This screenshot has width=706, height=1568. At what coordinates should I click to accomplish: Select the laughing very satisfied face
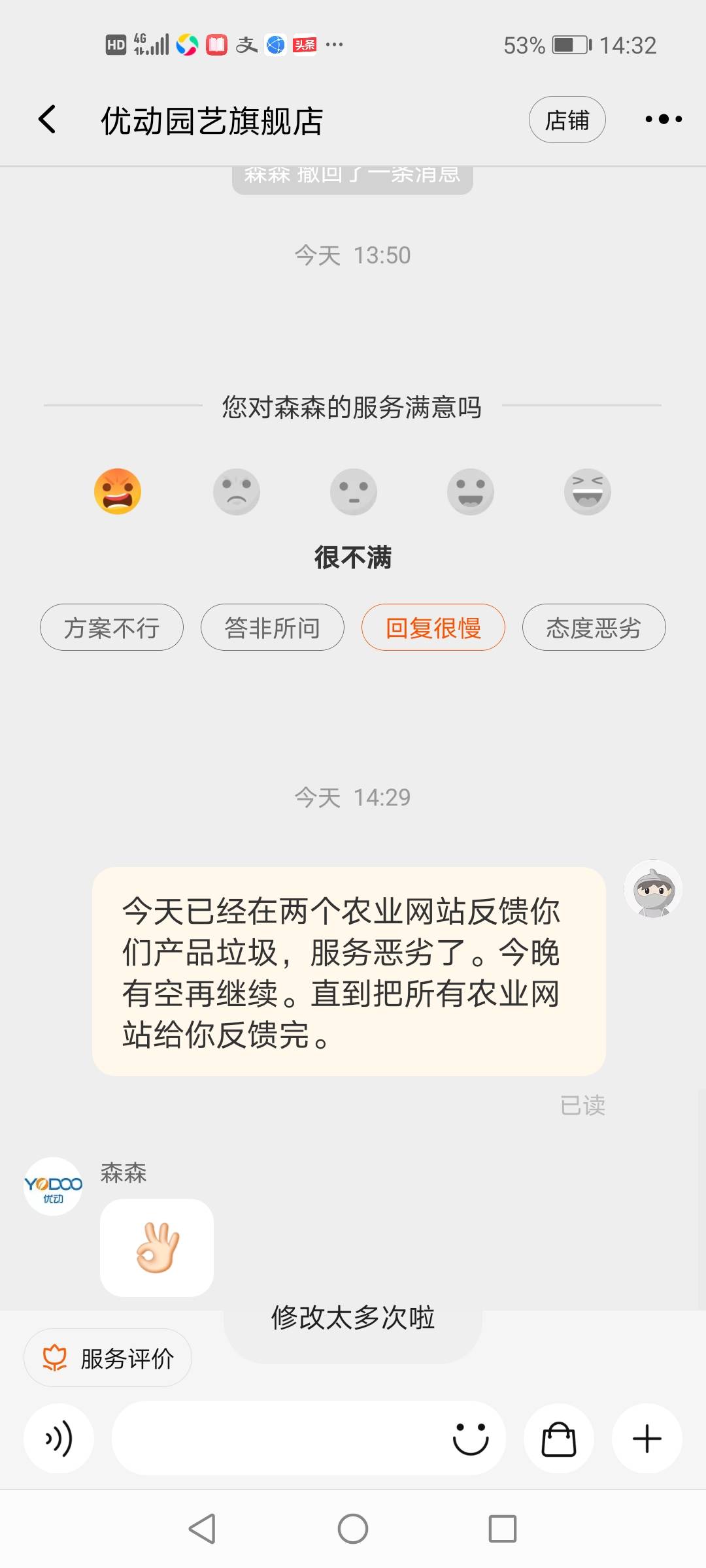coord(588,491)
